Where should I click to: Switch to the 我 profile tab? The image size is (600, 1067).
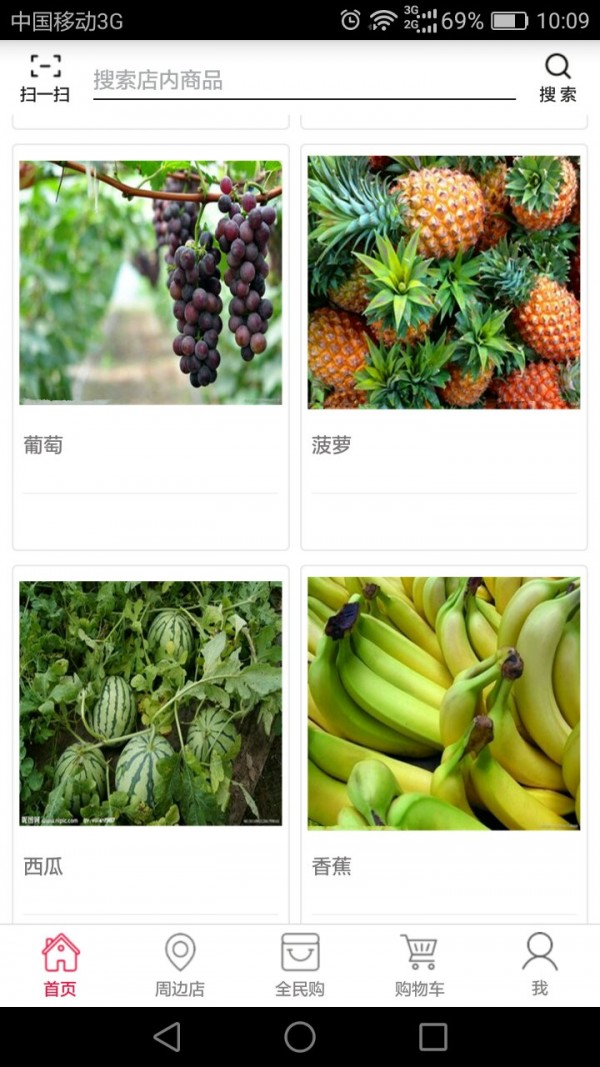539,965
